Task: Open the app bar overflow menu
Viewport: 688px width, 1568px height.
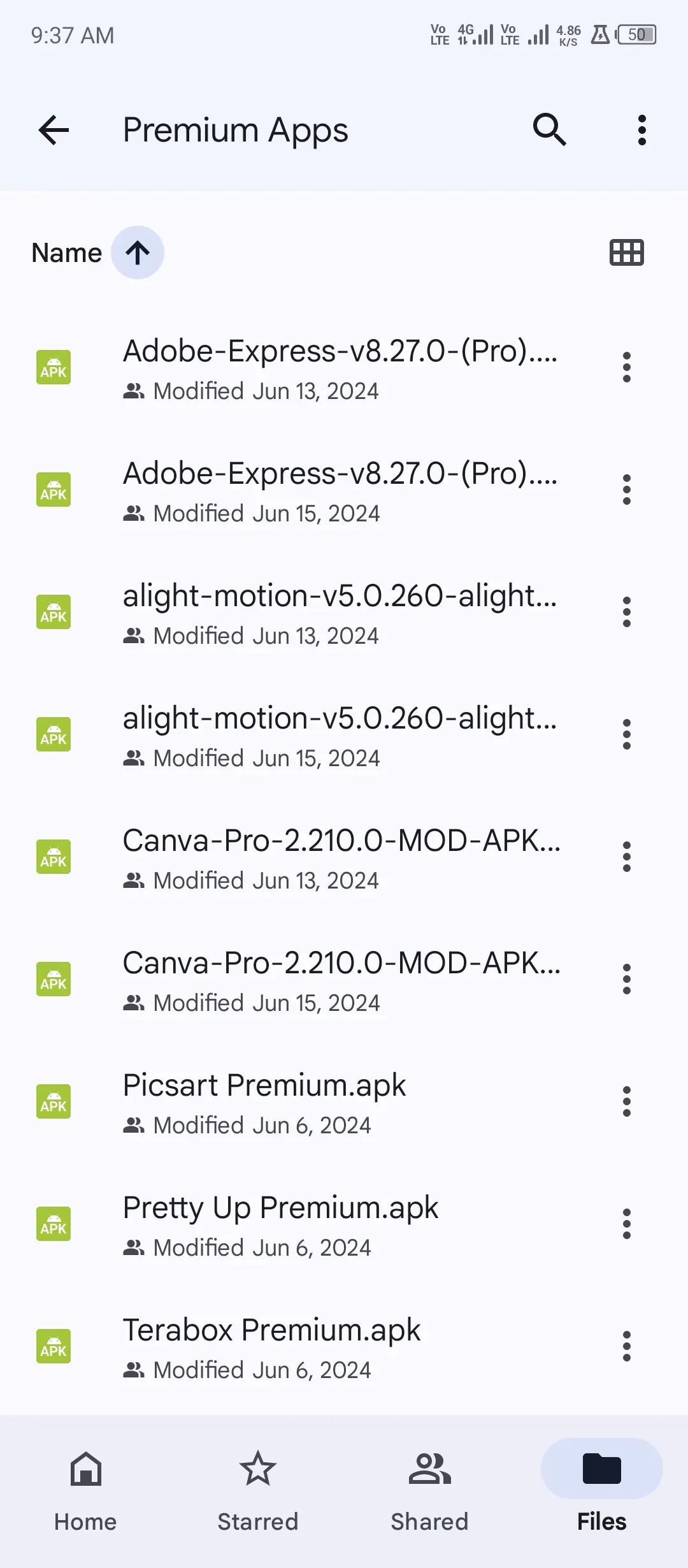Action: (x=641, y=130)
